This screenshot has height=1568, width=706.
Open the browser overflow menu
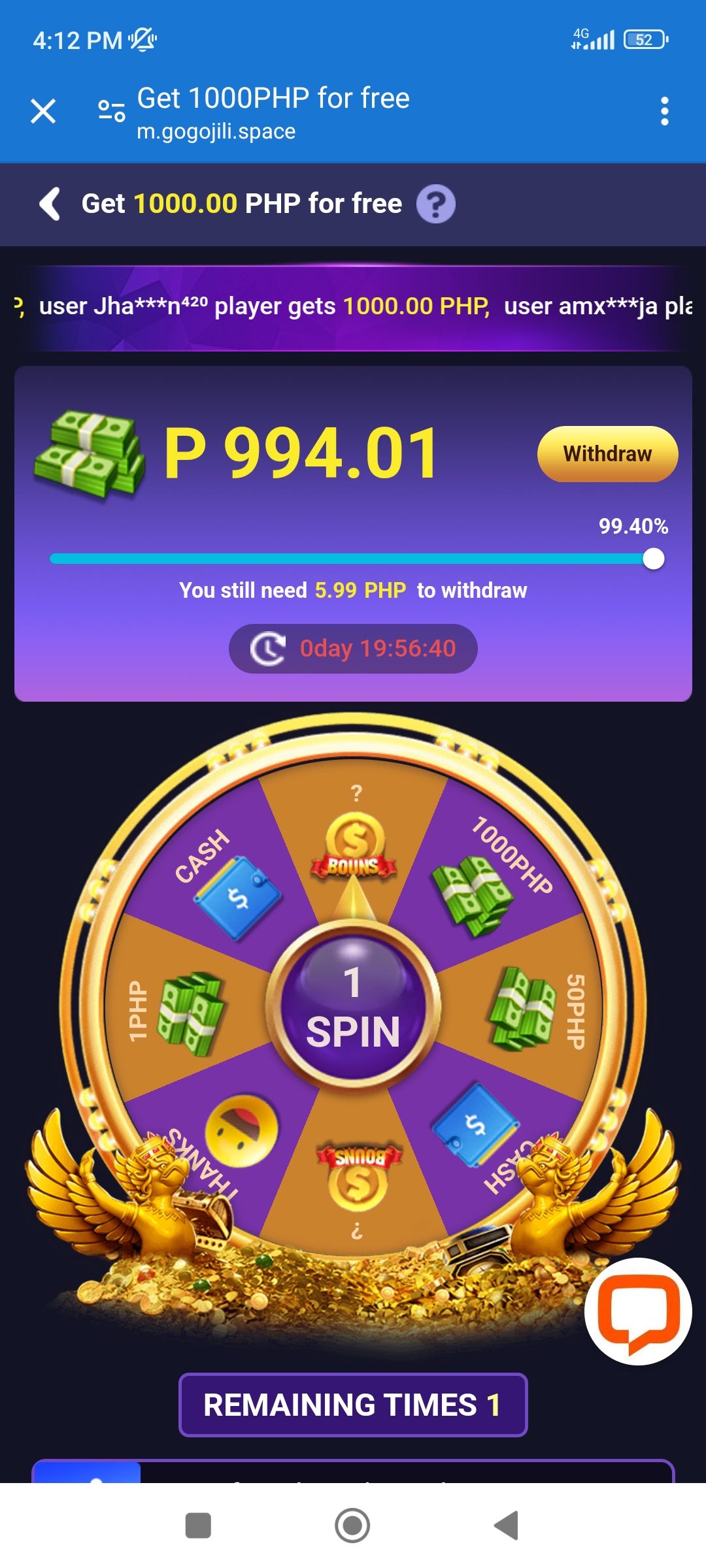tap(664, 111)
